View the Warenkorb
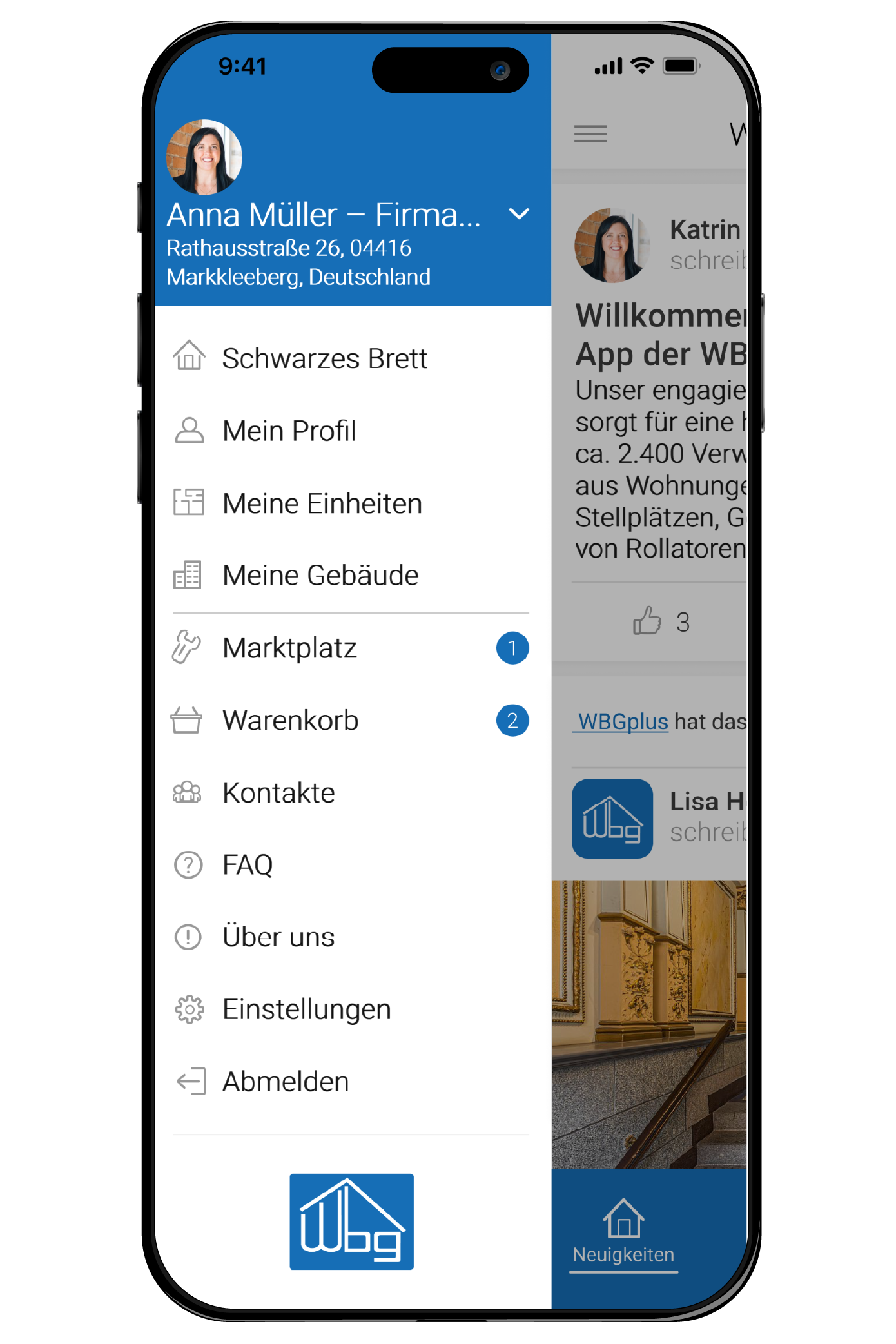 pyautogui.click(x=290, y=720)
